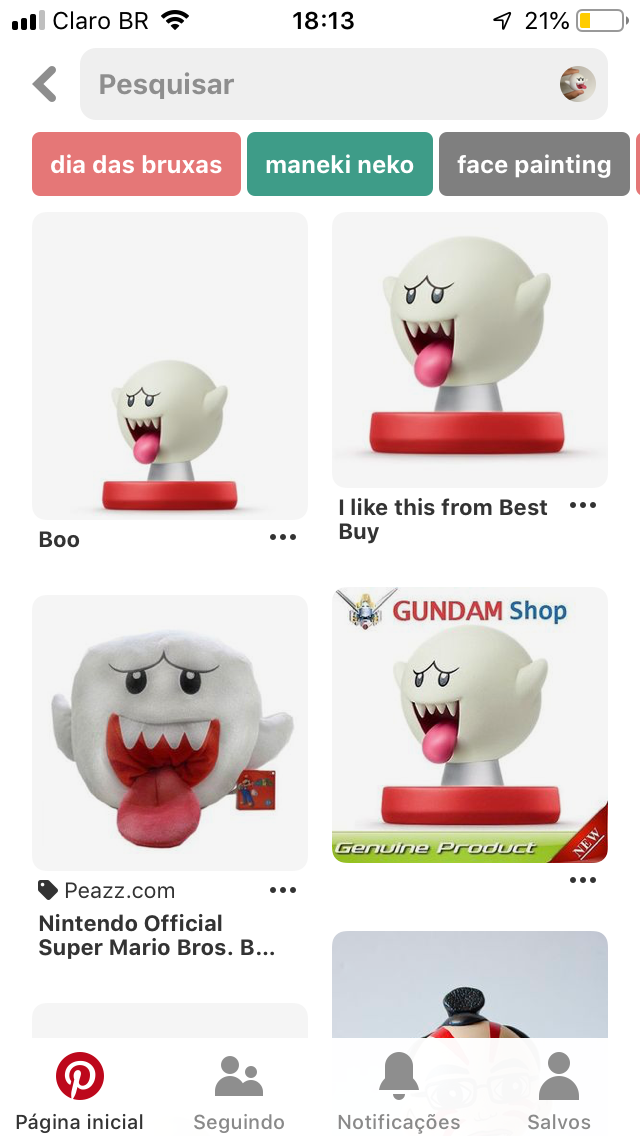This screenshot has width=640, height=1136.
Task: Switch to the Salvos tab
Action: (559, 1090)
